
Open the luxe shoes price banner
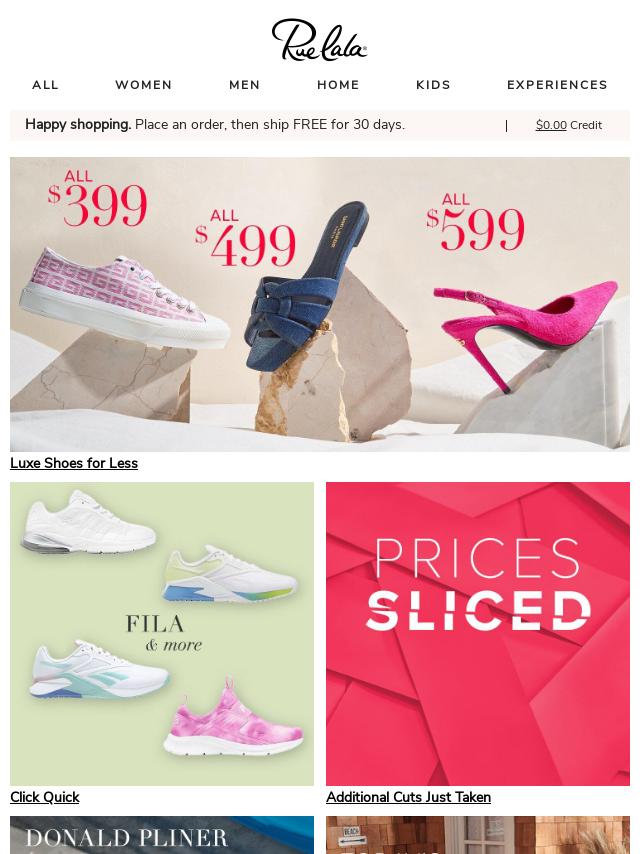point(320,304)
